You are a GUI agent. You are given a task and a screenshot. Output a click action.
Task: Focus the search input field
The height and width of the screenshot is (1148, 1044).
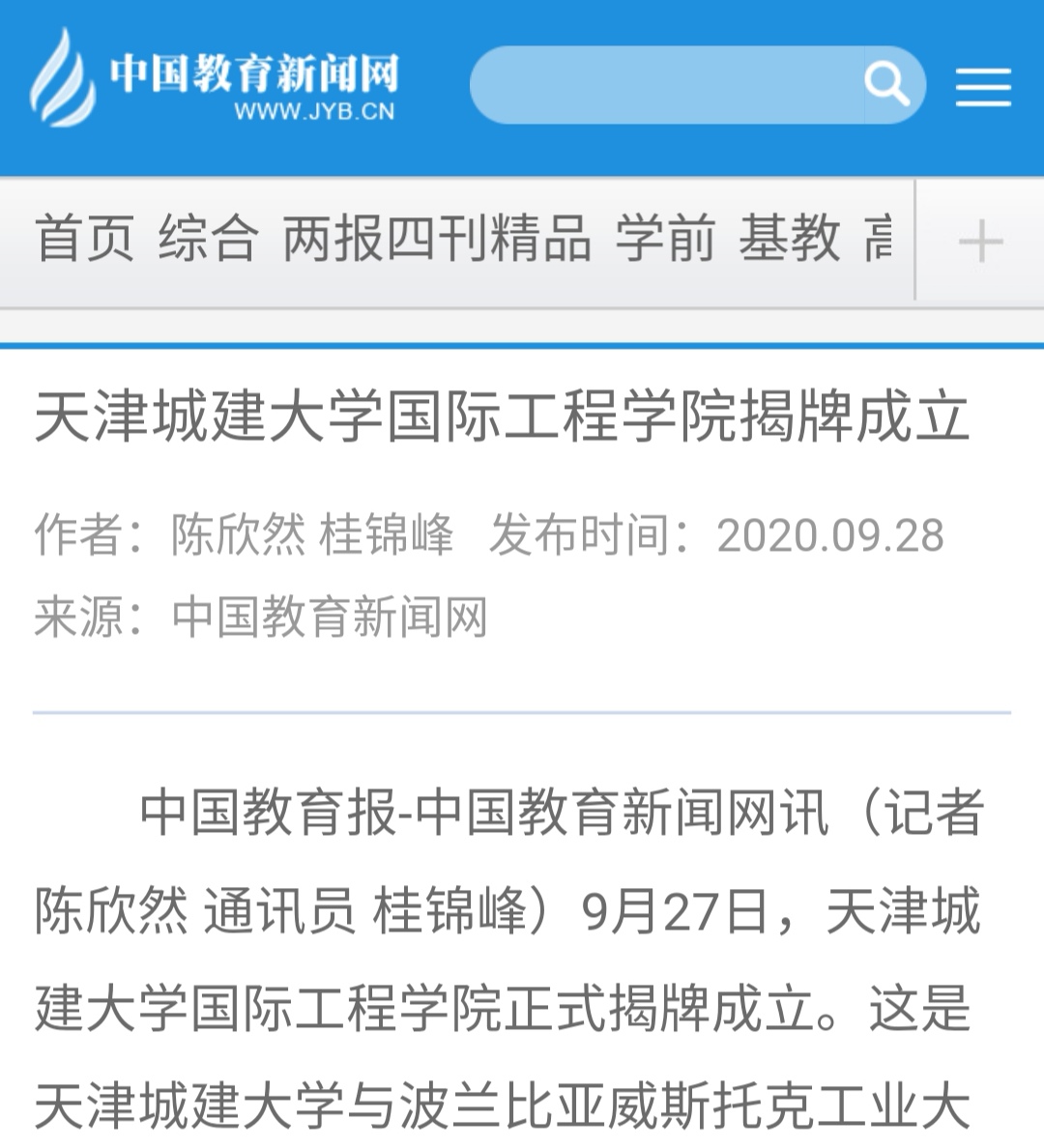(667, 85)
